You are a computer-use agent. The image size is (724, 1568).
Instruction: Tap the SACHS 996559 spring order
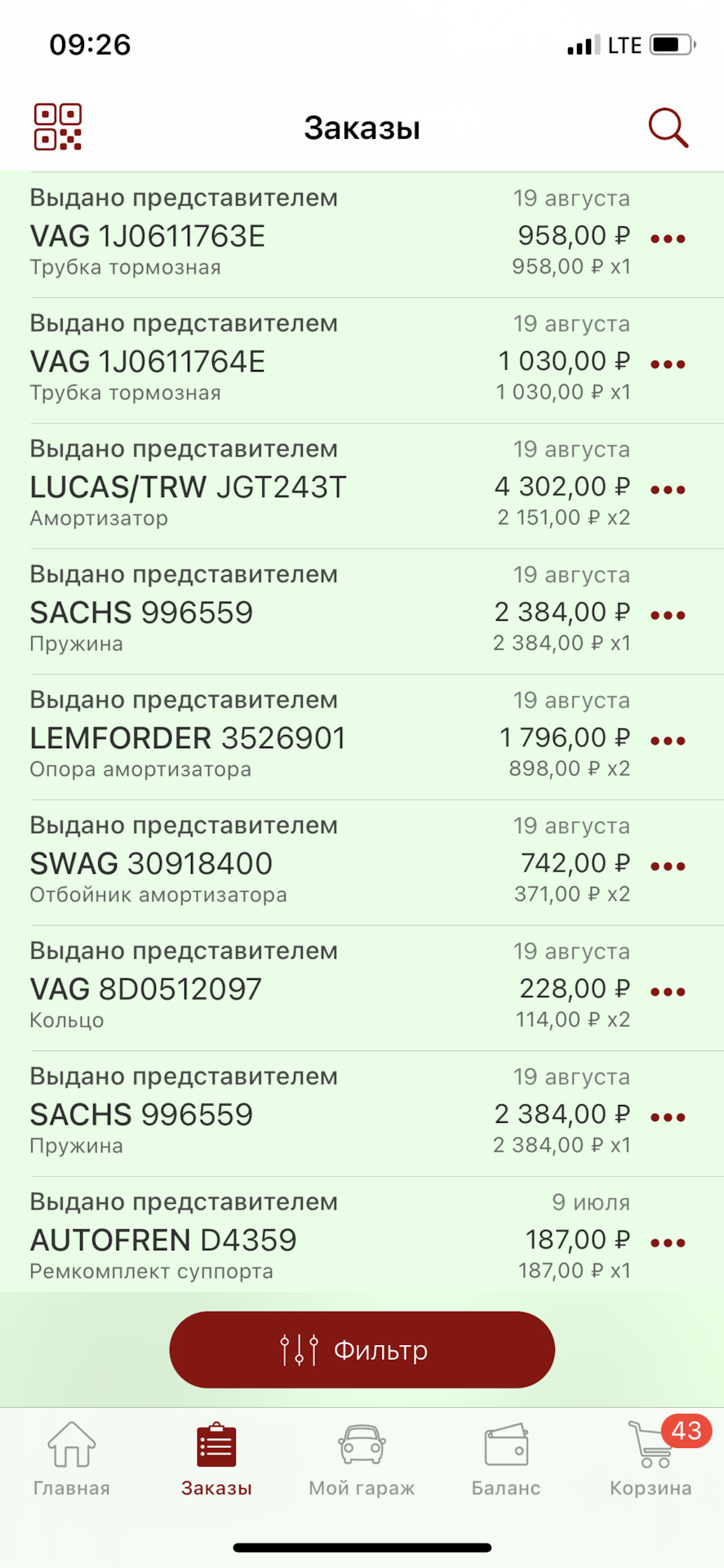pos(326,612)
